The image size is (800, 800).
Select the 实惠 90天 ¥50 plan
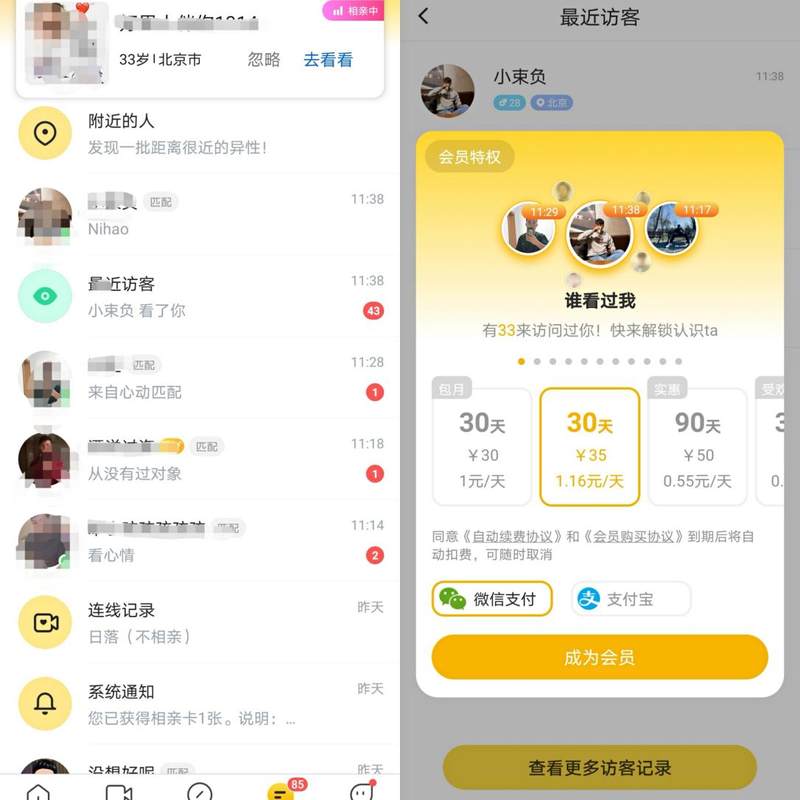[697, 447]
